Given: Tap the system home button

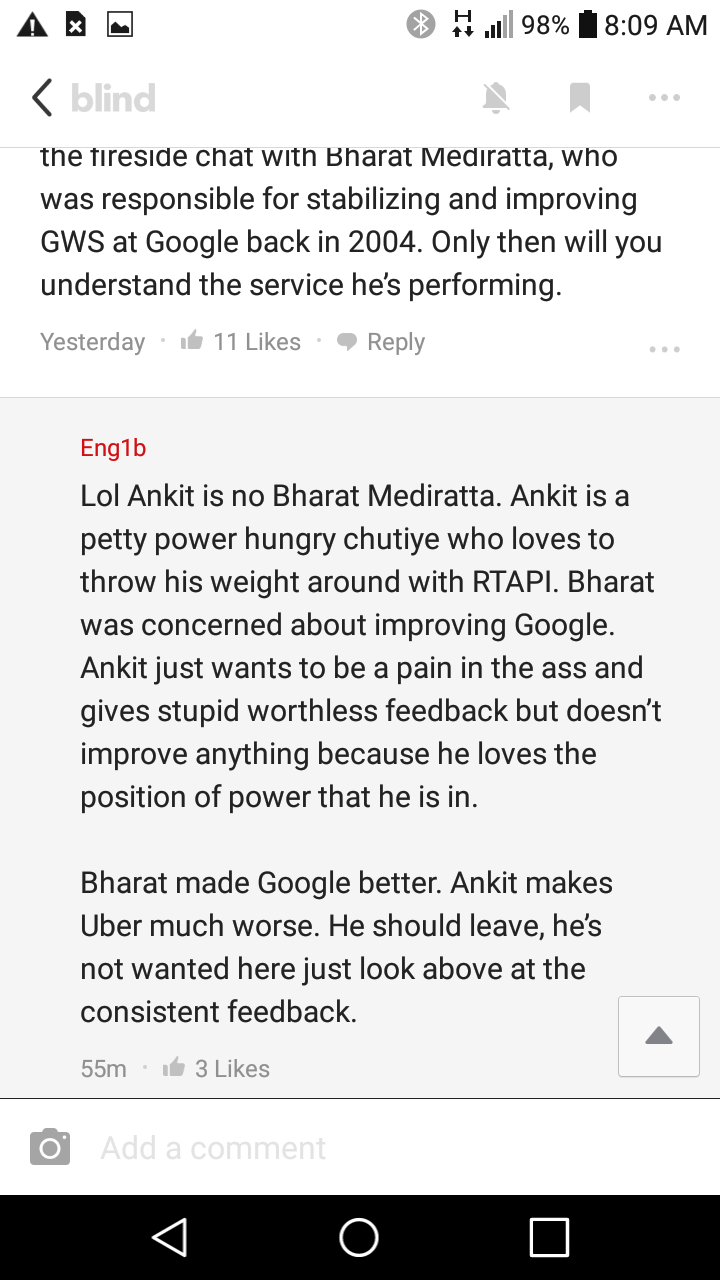Looking at the screenshot, I should point(359,1237).
